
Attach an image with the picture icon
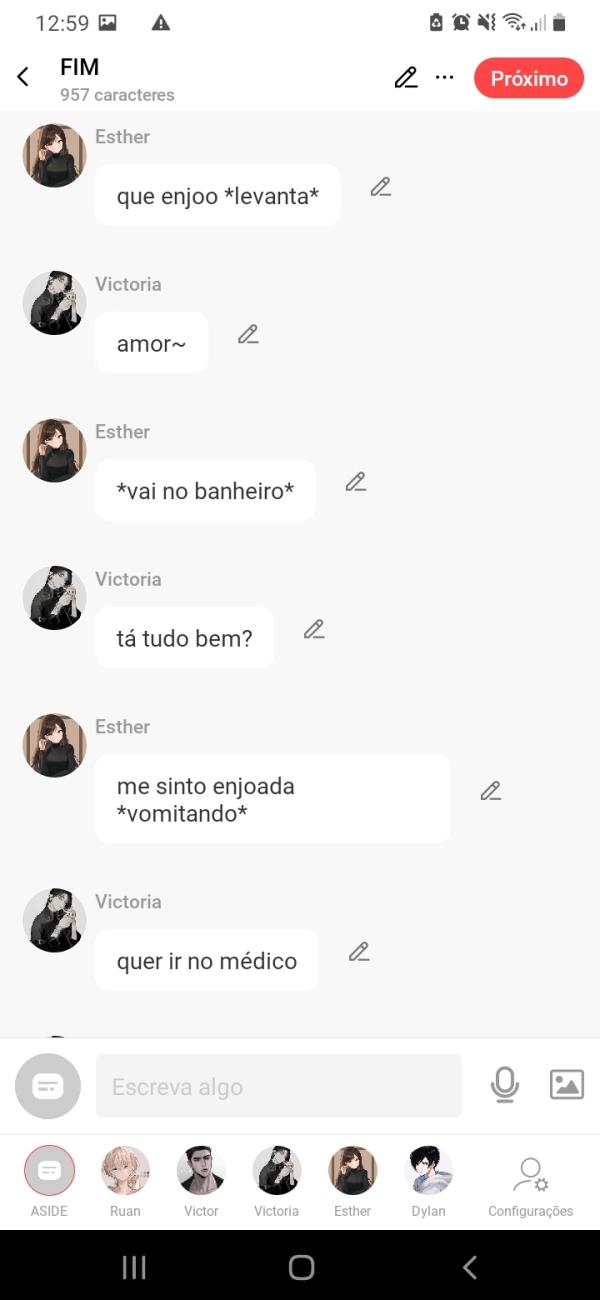click(566, 1085)
